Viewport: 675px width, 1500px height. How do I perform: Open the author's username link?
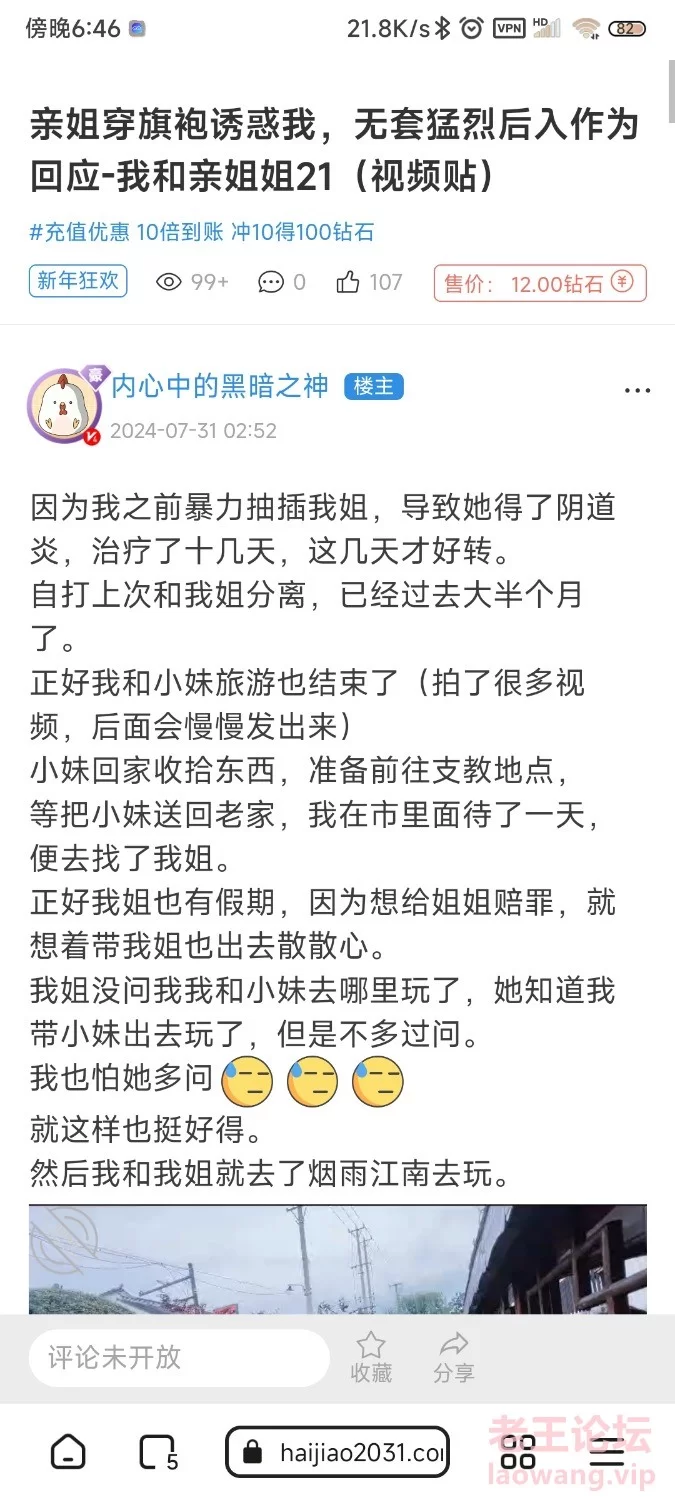pyautogui.click(x=219, y=387)
